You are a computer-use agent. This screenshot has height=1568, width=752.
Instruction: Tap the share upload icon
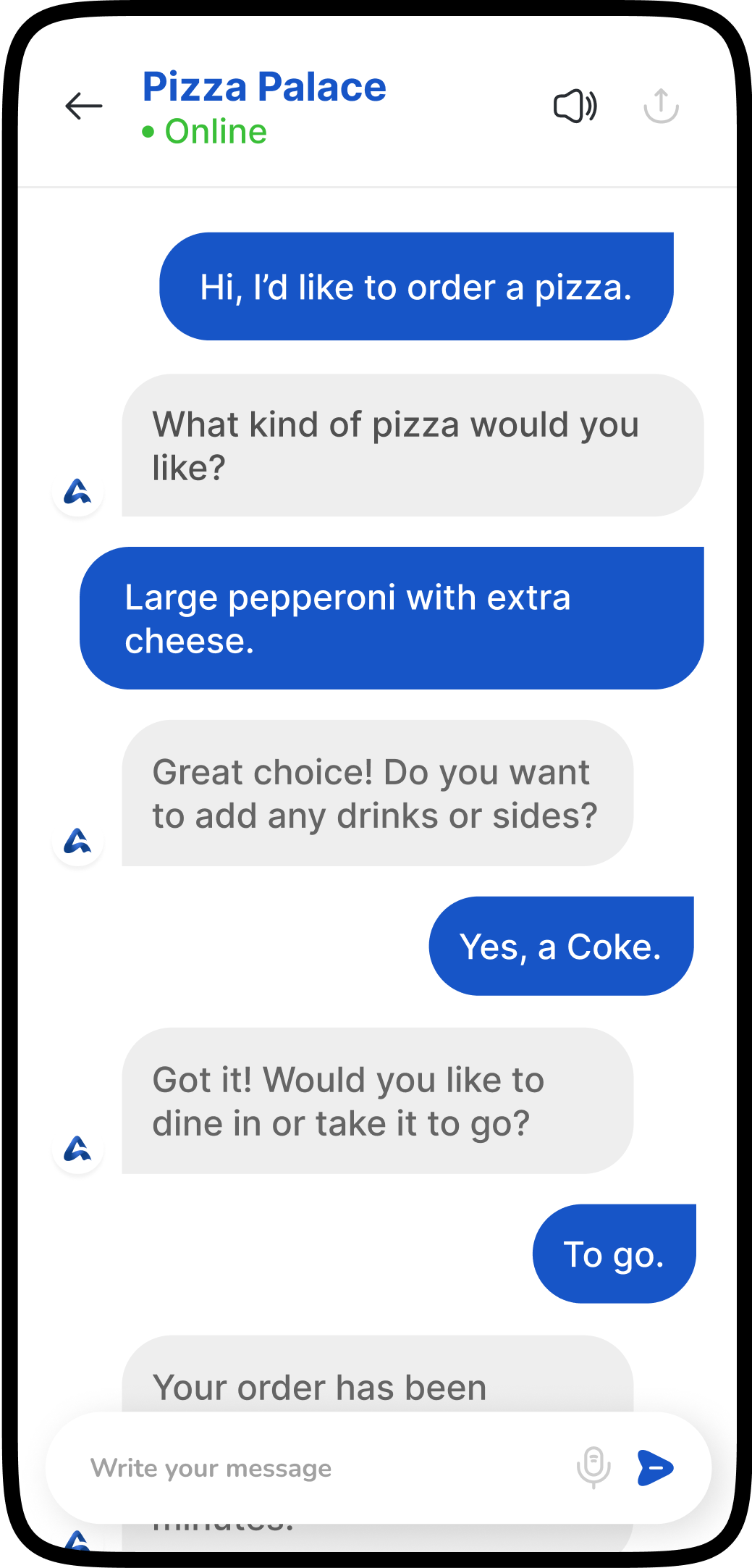(x=661, y=106)
